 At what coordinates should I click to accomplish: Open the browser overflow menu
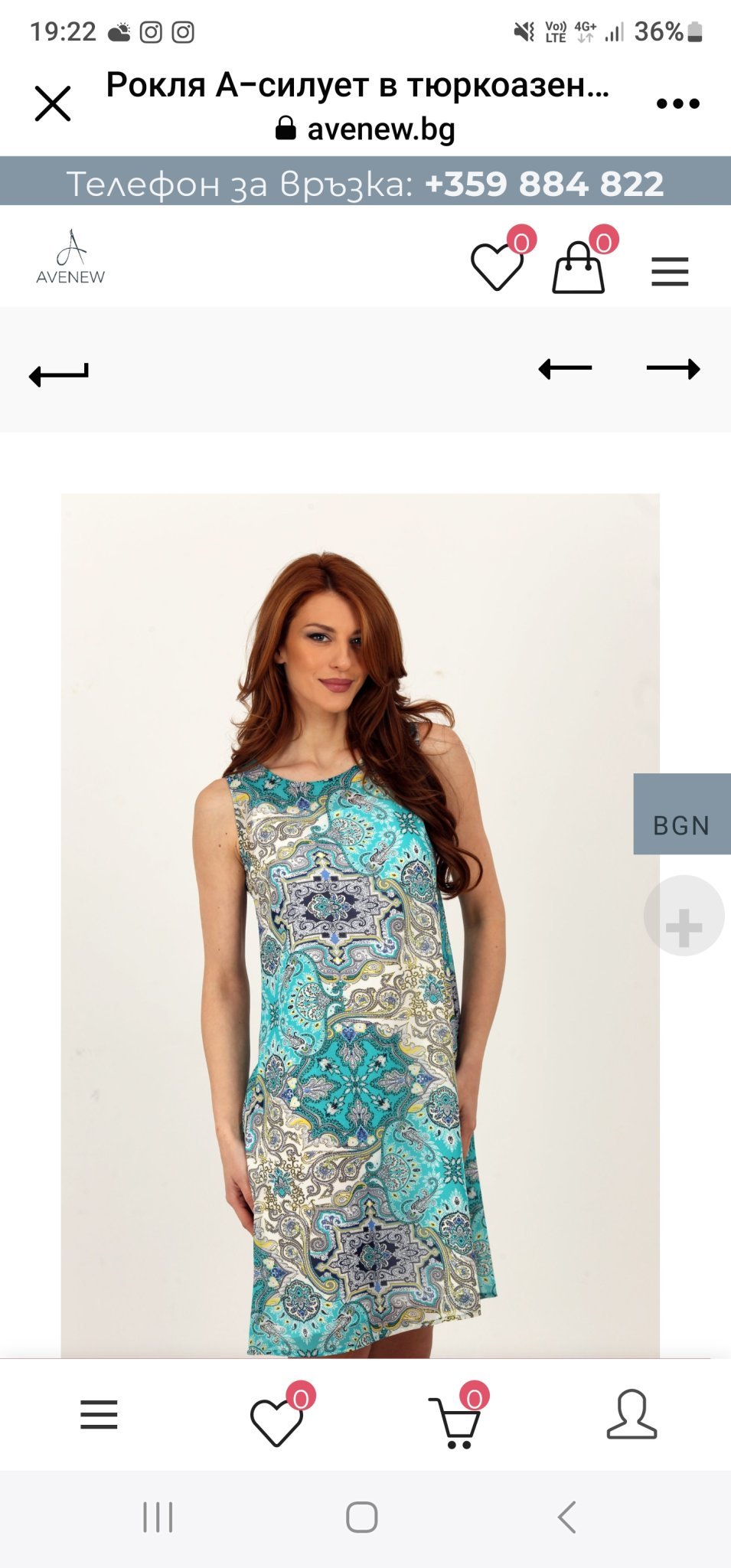(x=677, y=104)
